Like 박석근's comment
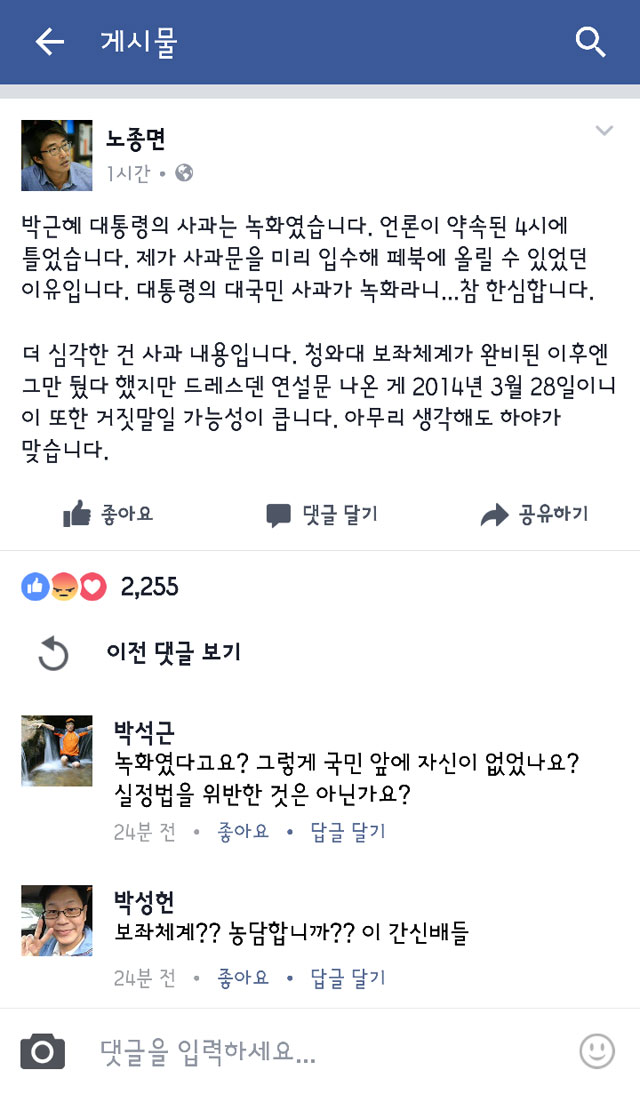The width and height of the screenshot is (640, 1094). [x=243, y=831]
